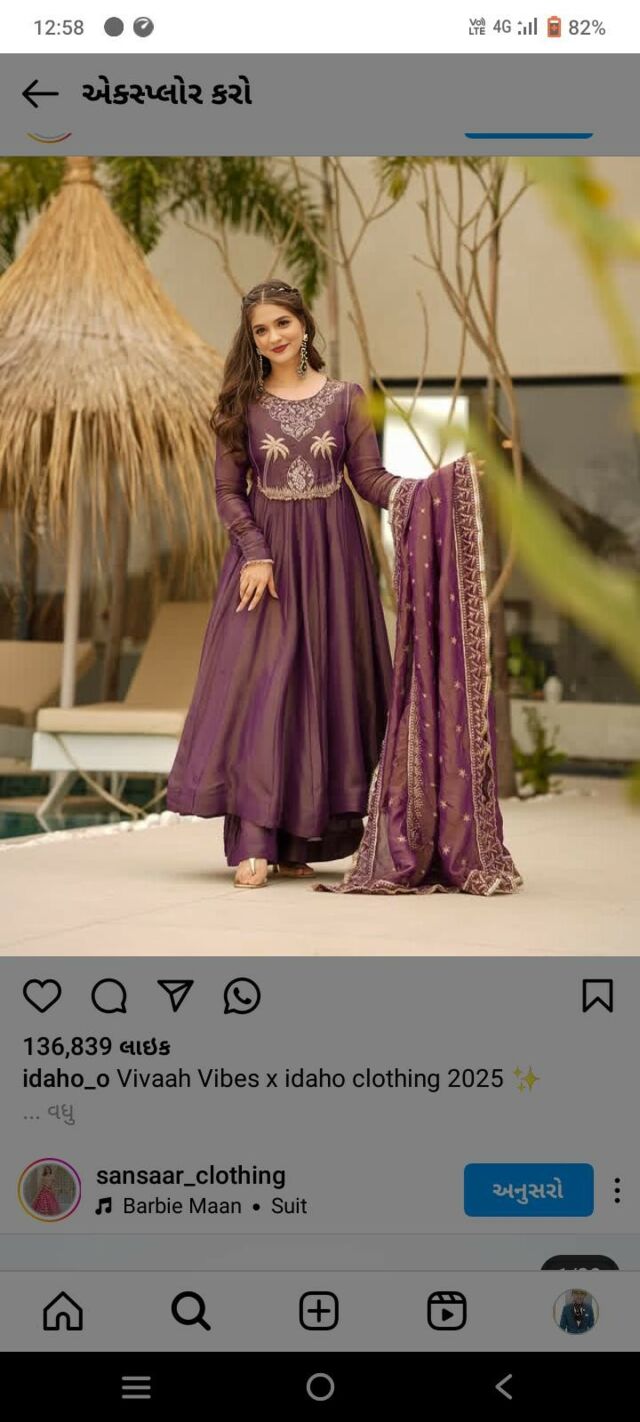Open the sansaar_clothing profile picture
This screenshot has height=1422, width=640.
50,1190
